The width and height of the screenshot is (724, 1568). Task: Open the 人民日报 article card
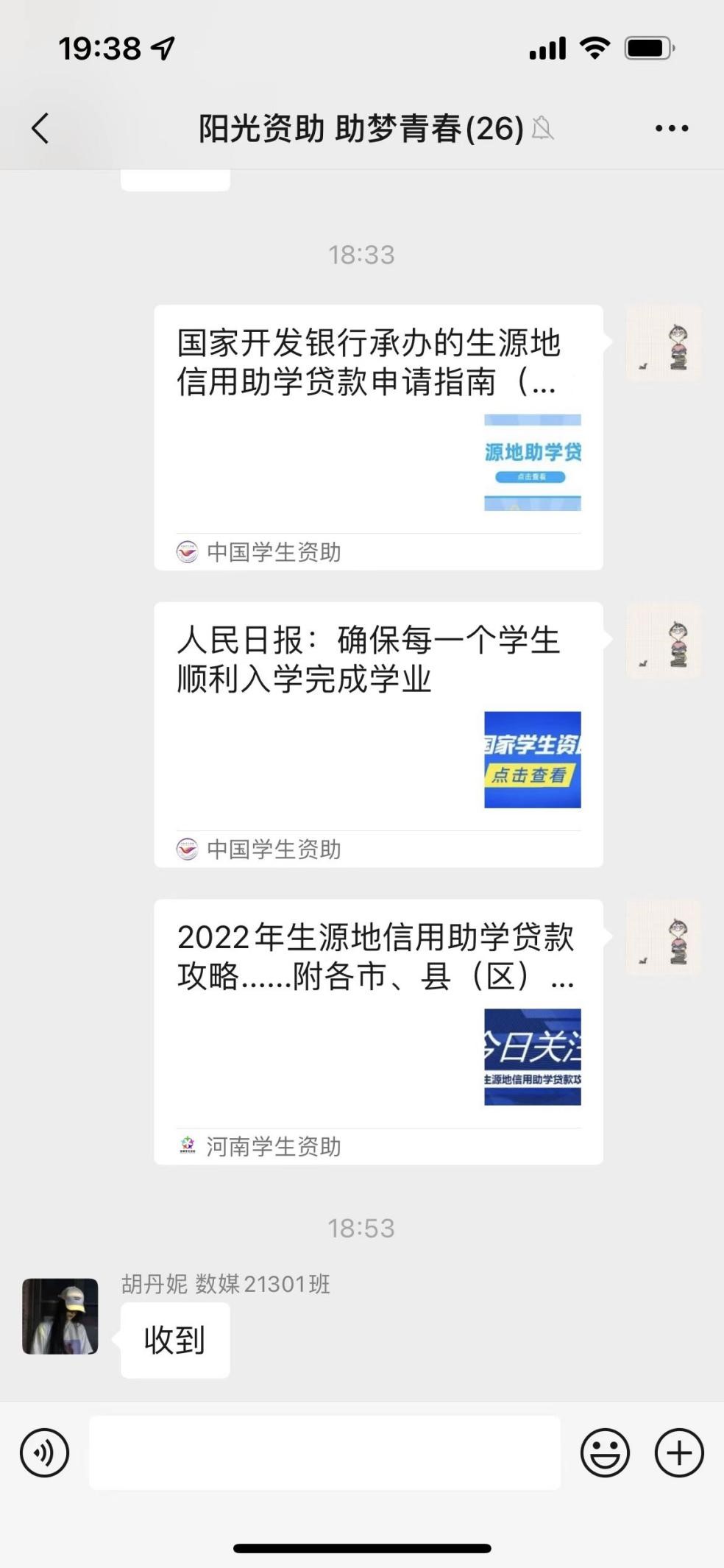point(377,734)
